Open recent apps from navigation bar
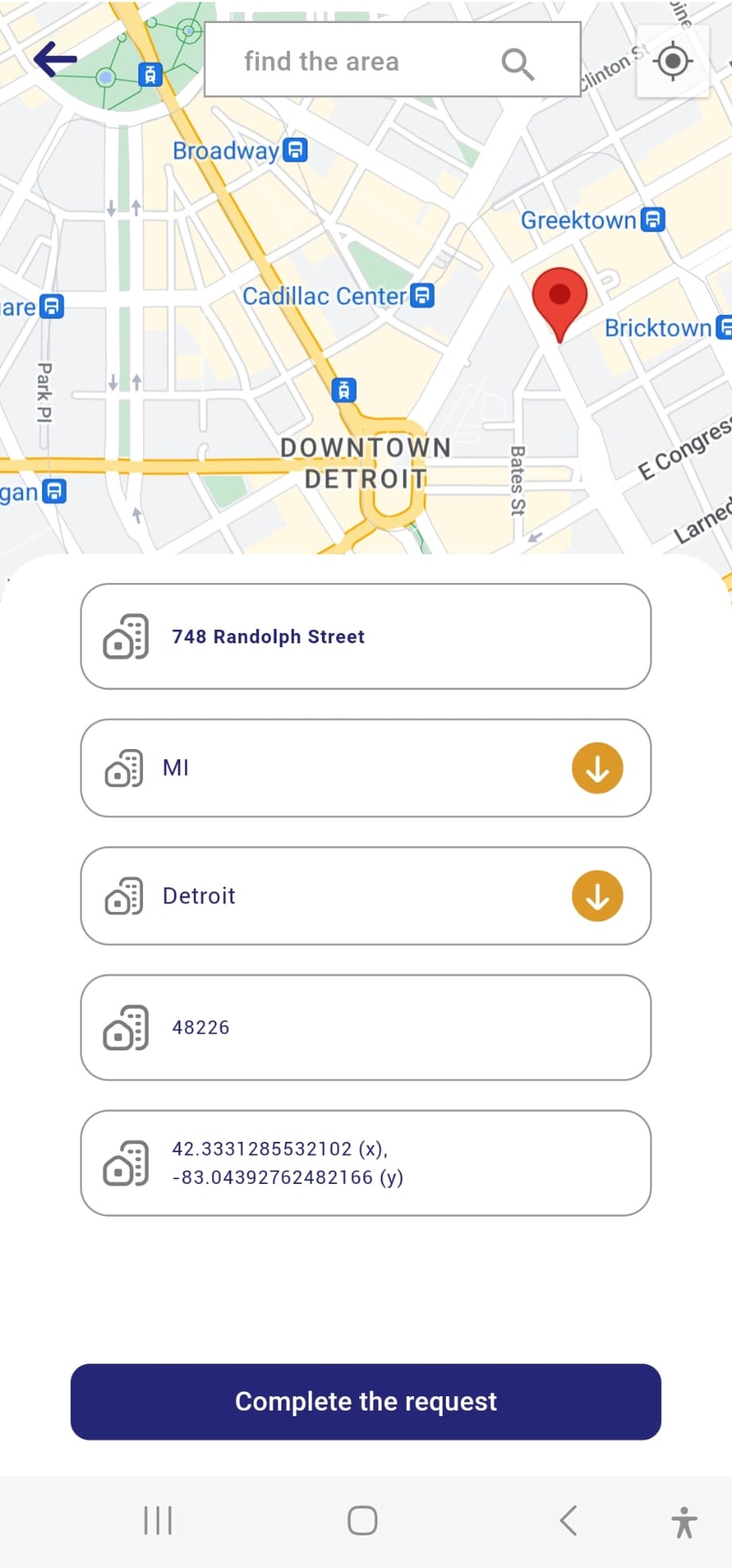Image resolution: width=732 pixels, height=1568 pixels. [157, 1520]
